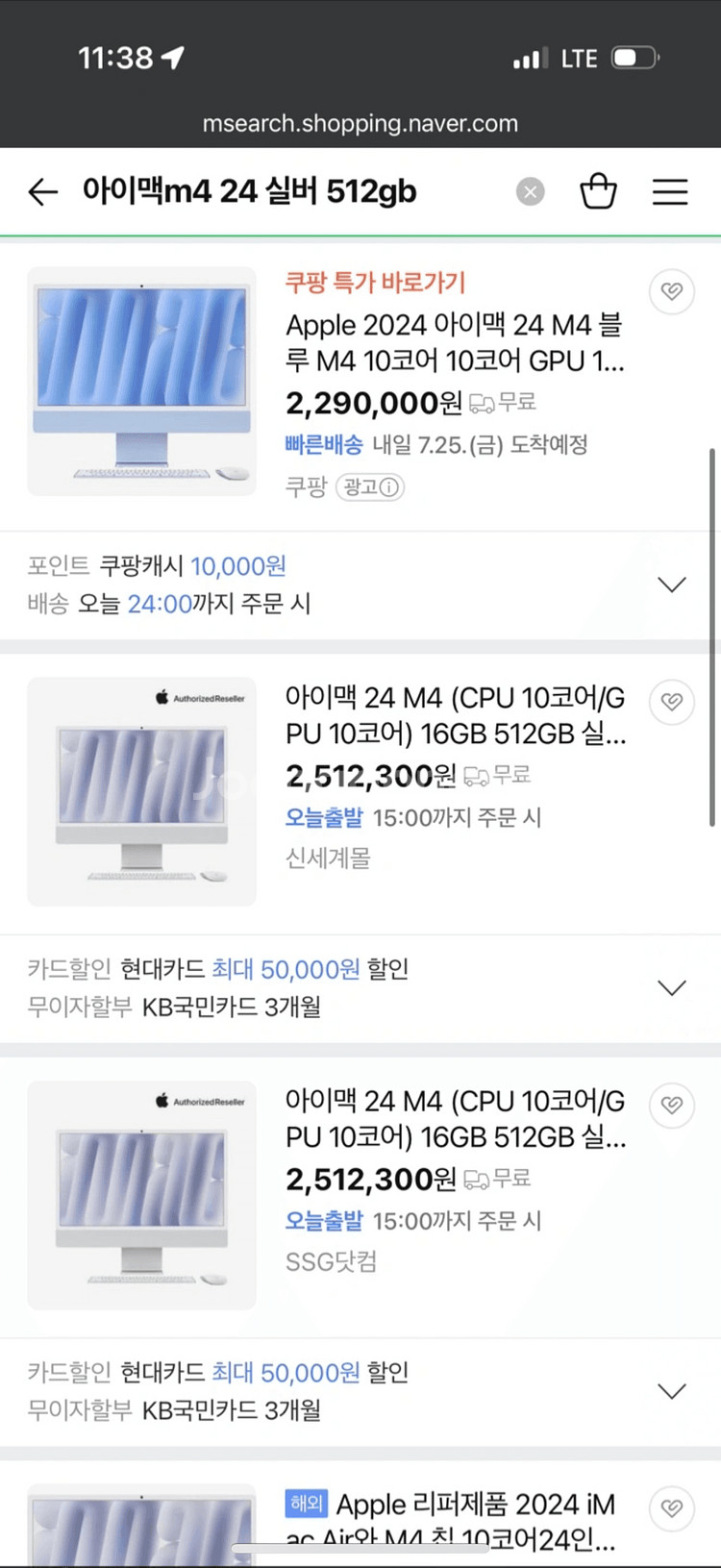The width and height of the screenshot is (721, 1568).
Task: Wishlist the 리퍼제품 iMac item
Action: click(x=672, y=1508)
